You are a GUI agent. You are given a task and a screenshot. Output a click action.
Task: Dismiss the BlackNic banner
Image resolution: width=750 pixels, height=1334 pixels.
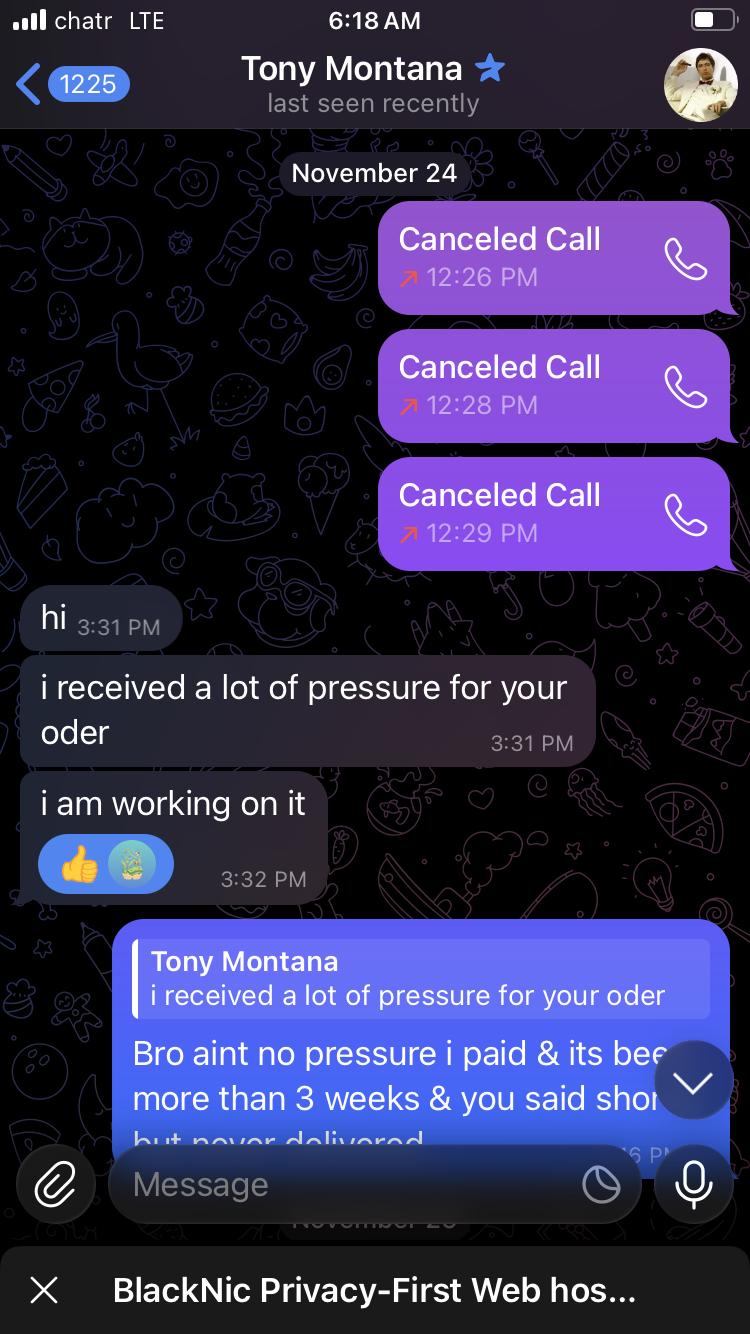click(44, 1290)
